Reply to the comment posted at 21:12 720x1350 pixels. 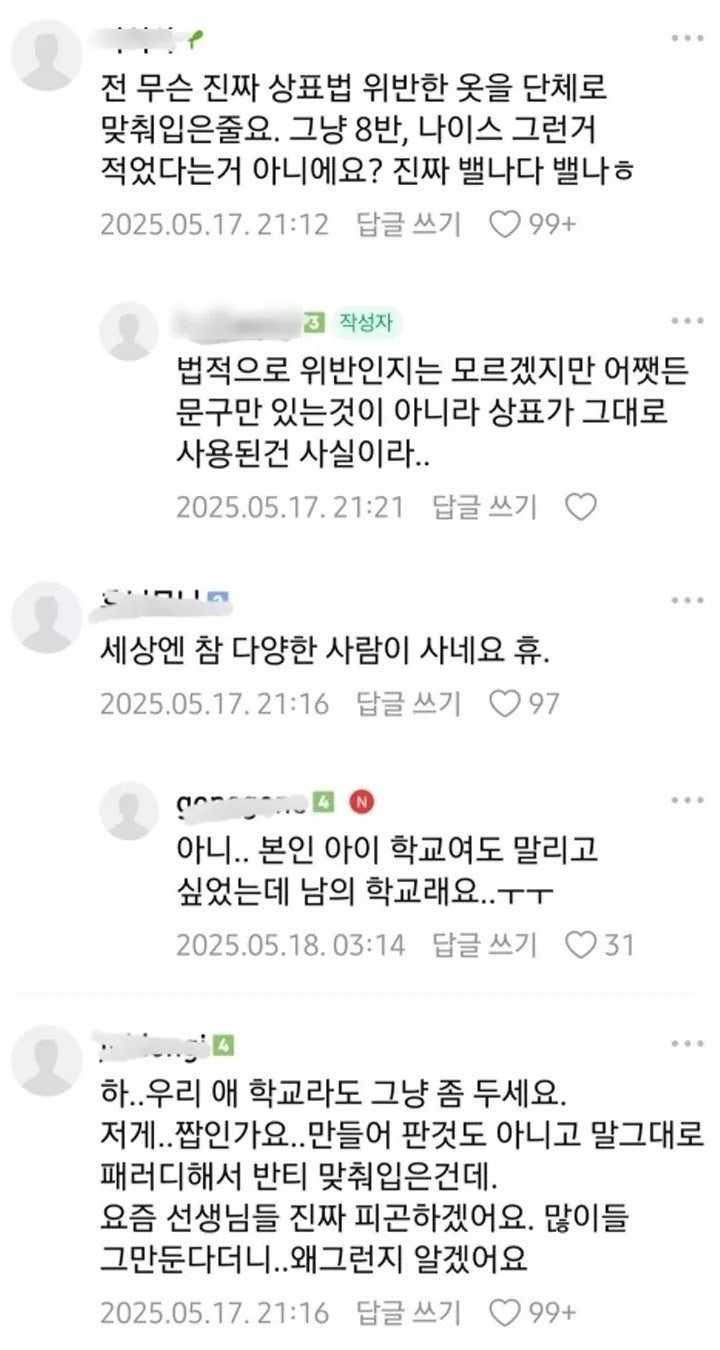tap(409, 224)
